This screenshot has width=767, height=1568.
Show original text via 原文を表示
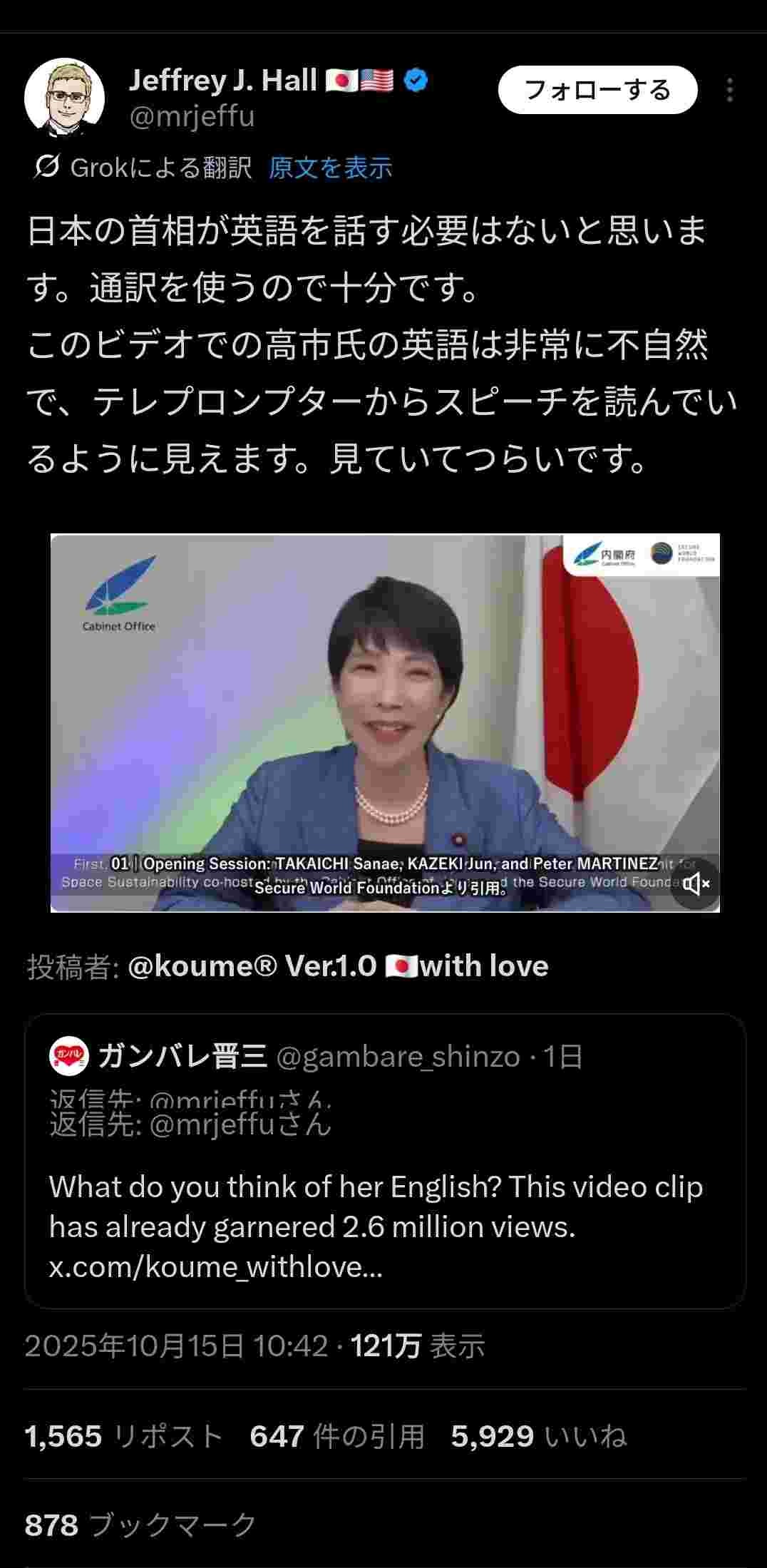point(330,168)
